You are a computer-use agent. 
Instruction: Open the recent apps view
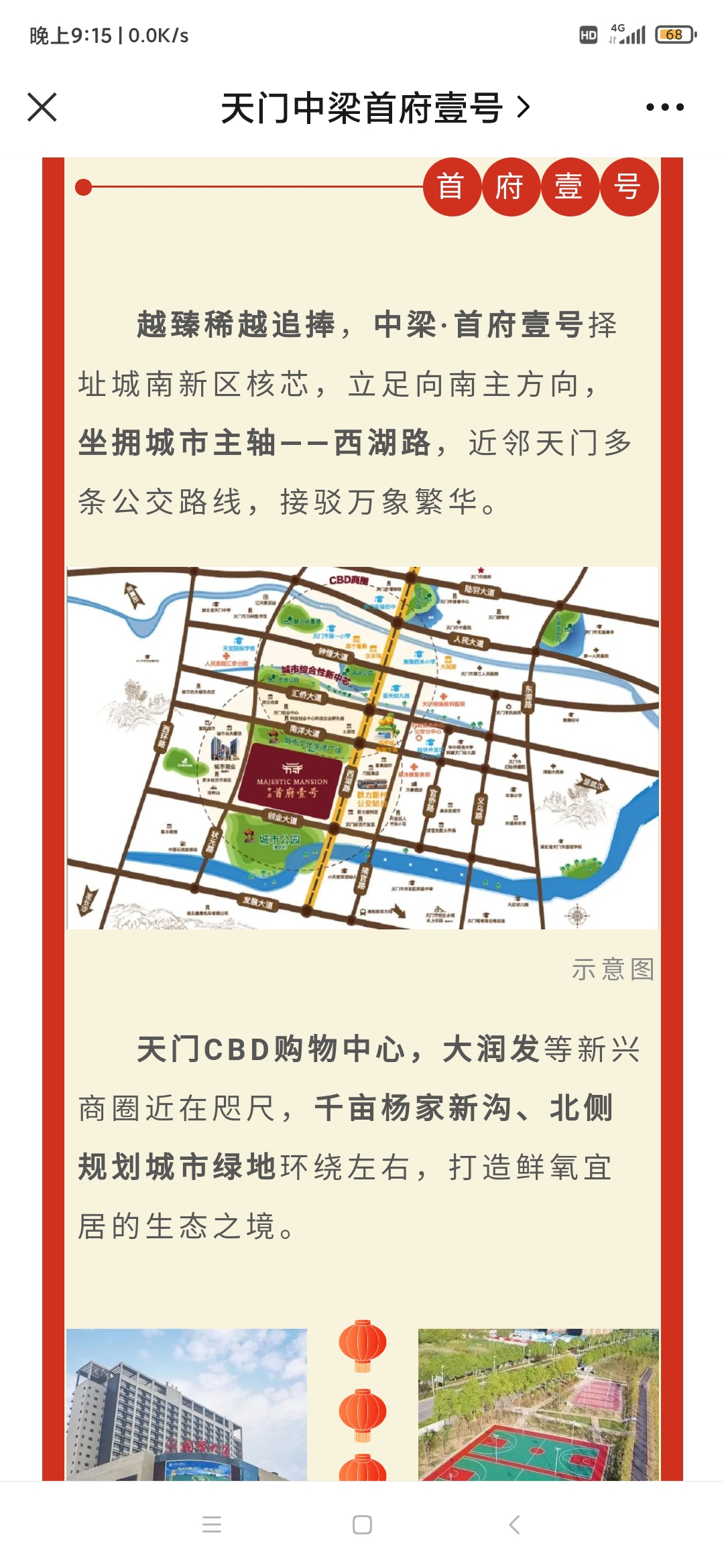point(212,1524)
